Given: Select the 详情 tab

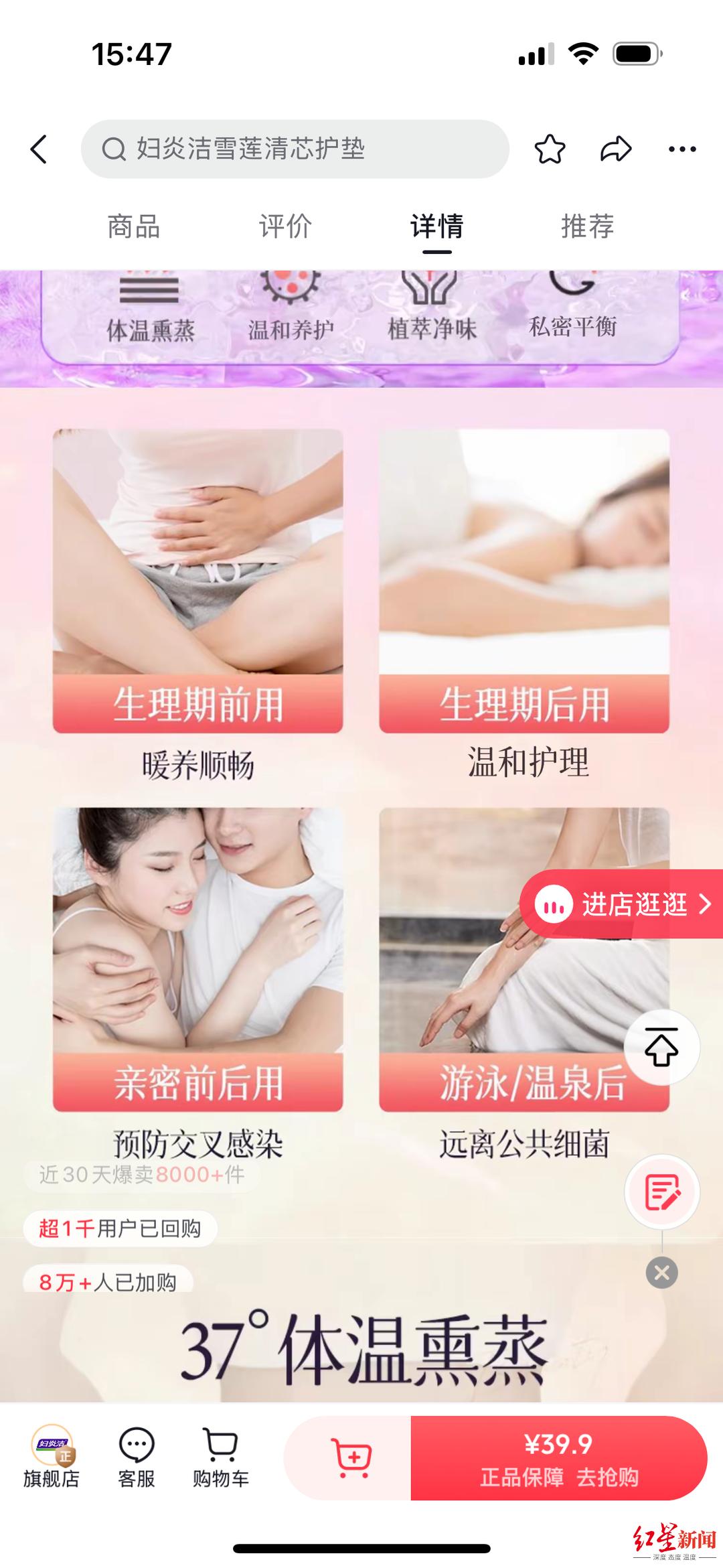Looking at the screenshot, I should [x=436, y=226].
